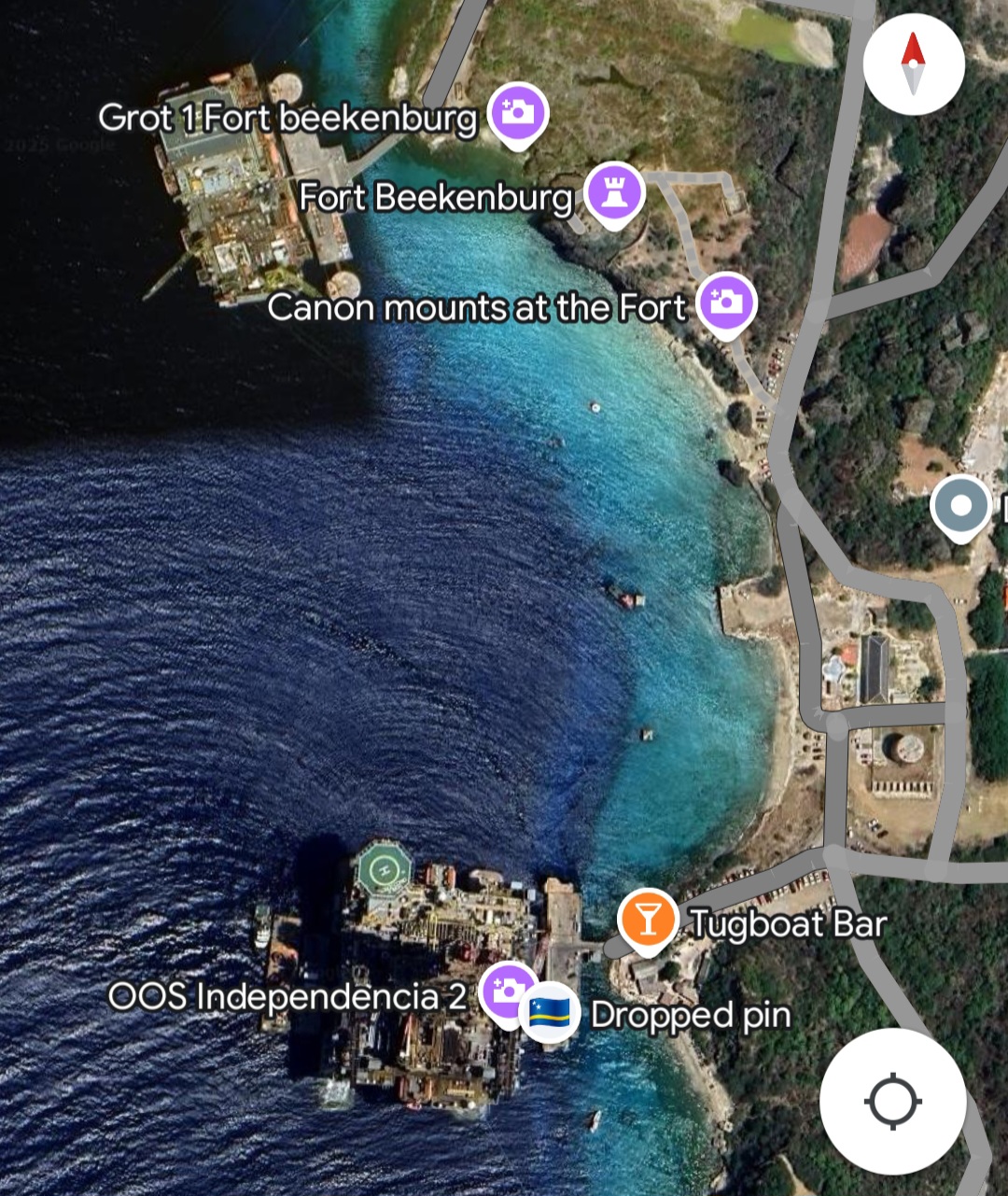Screen dimensions: 1008x1196
Task: Select the gray location pin at the right edge
Action: point(960,507)
